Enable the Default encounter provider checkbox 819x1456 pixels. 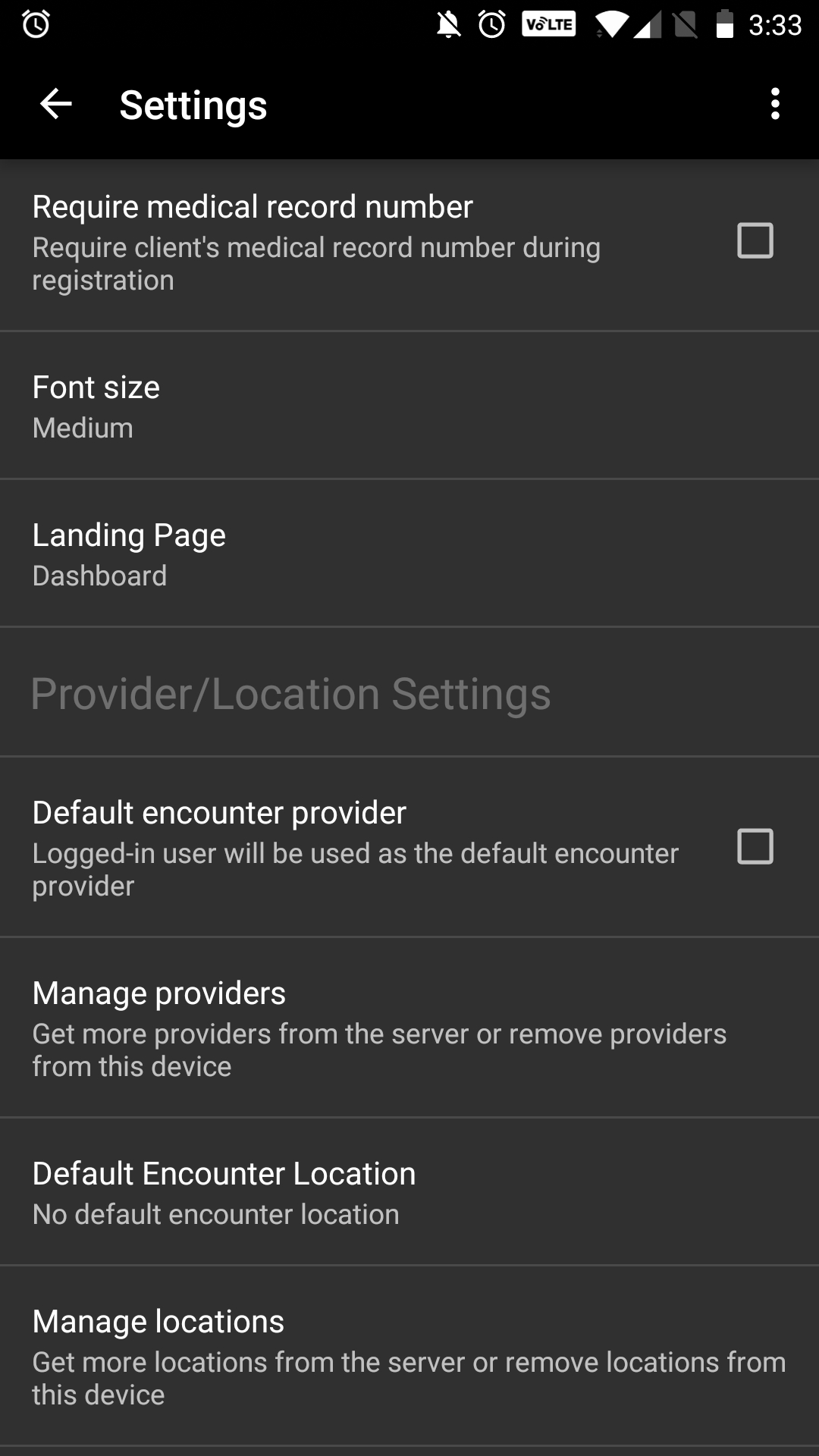point(755,847)
